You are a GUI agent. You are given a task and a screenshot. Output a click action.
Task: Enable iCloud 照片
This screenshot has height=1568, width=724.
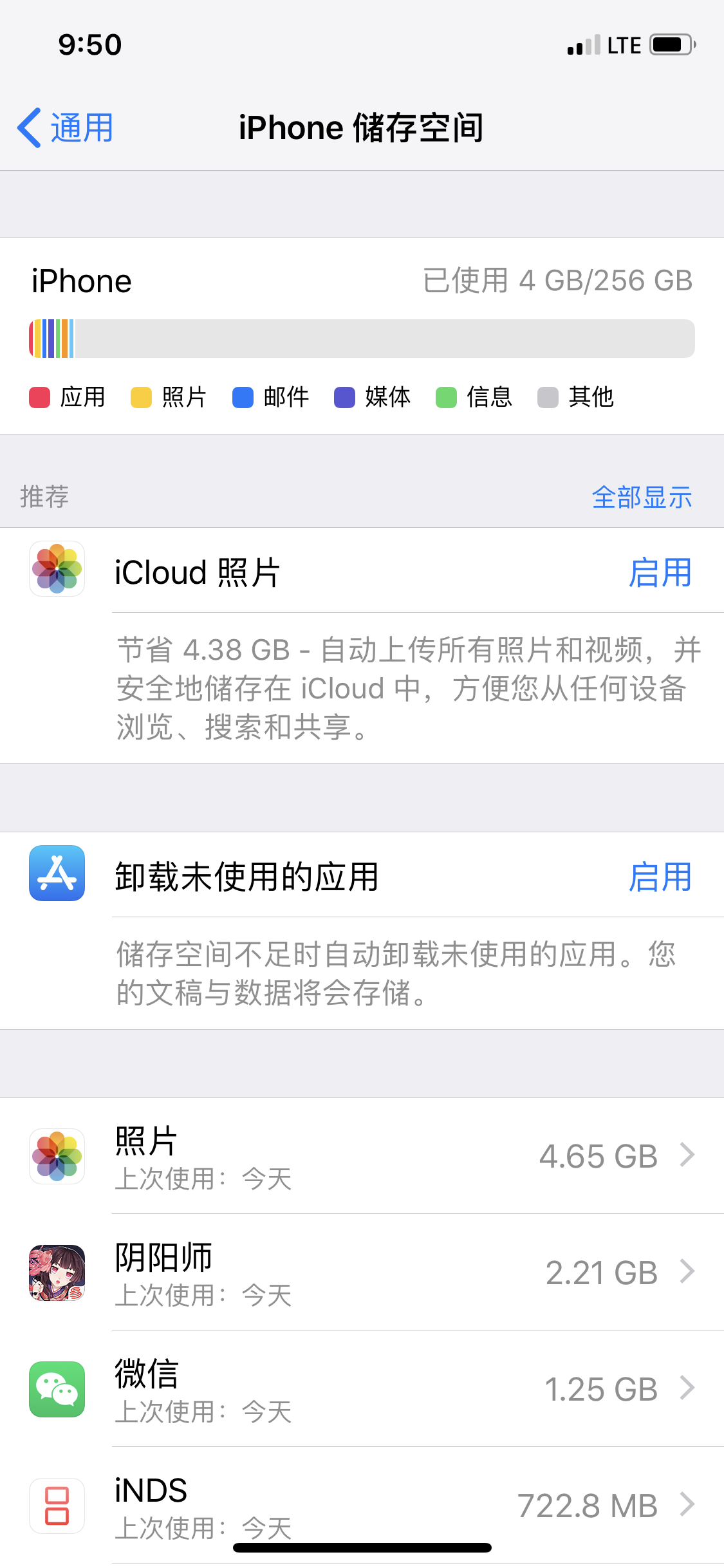click(660, 572)
